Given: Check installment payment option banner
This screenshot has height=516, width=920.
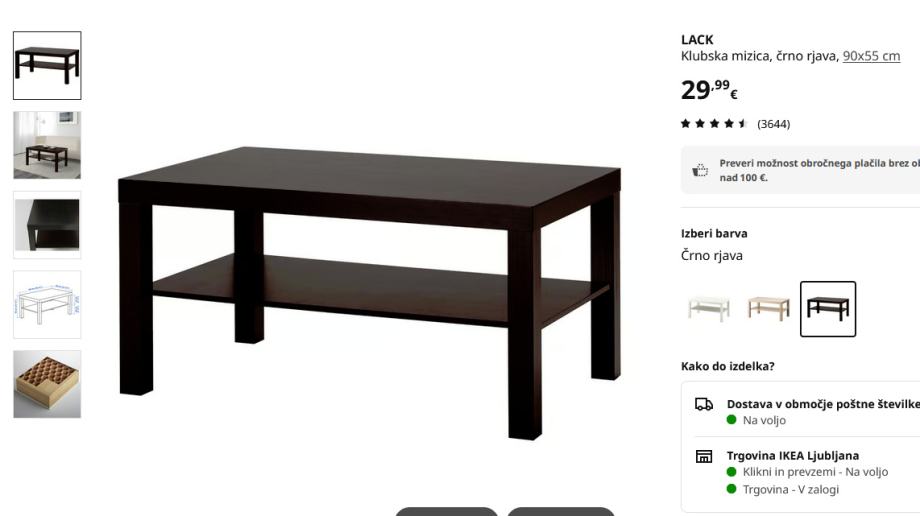Looking at the screenshot, I should pos(810,170).
